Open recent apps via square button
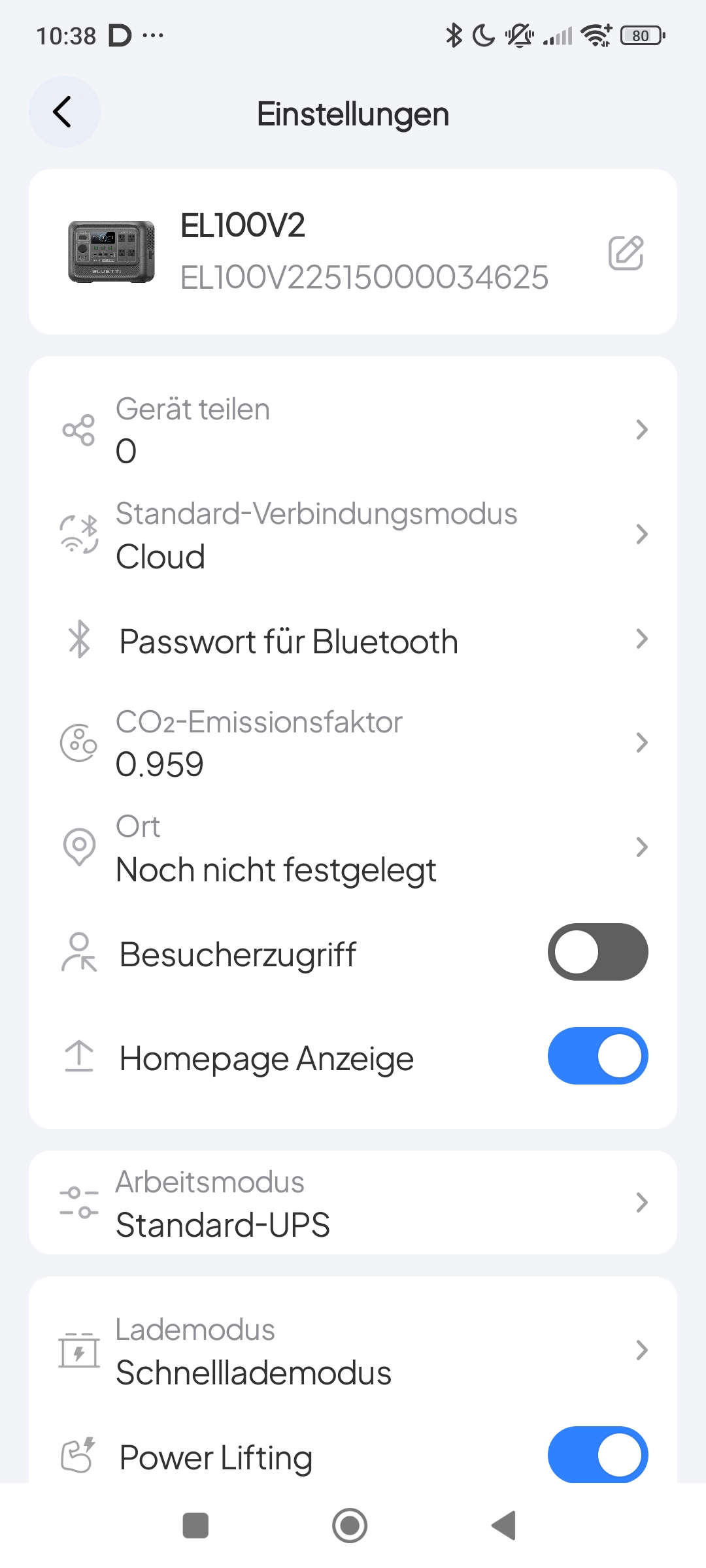 point(195,1526)
